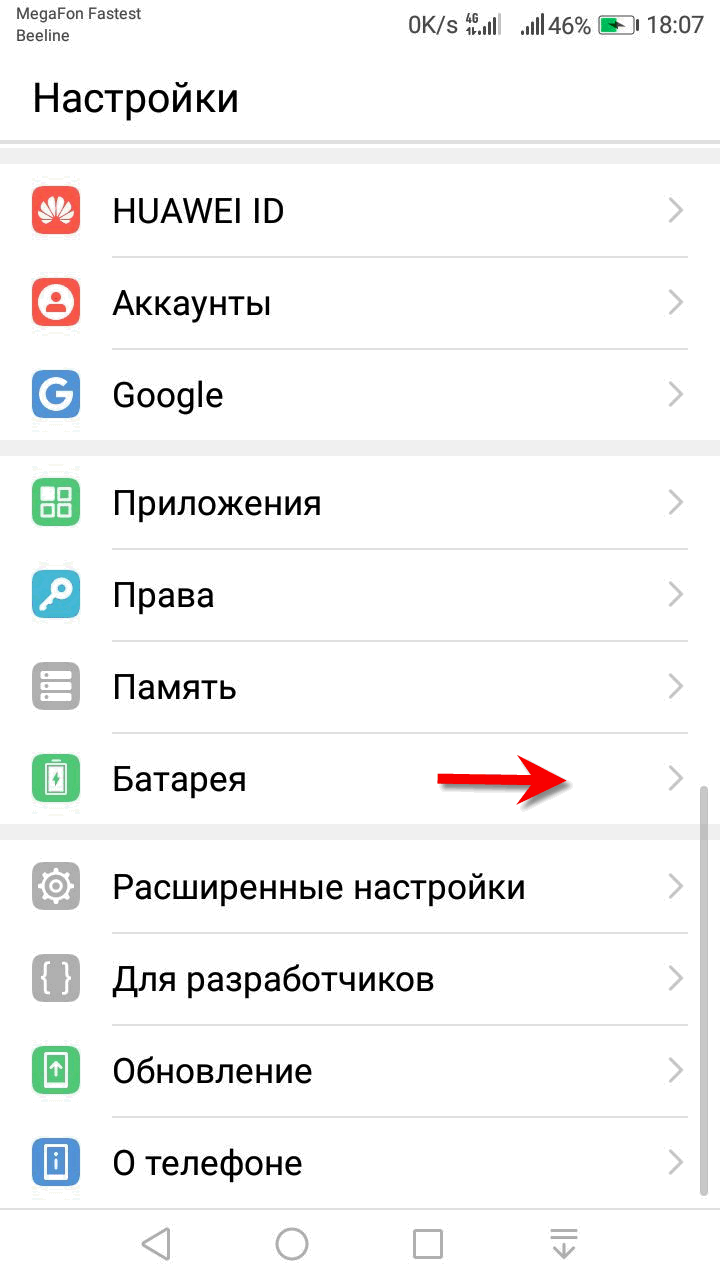Open the Обновление row

coord(360,1071)
